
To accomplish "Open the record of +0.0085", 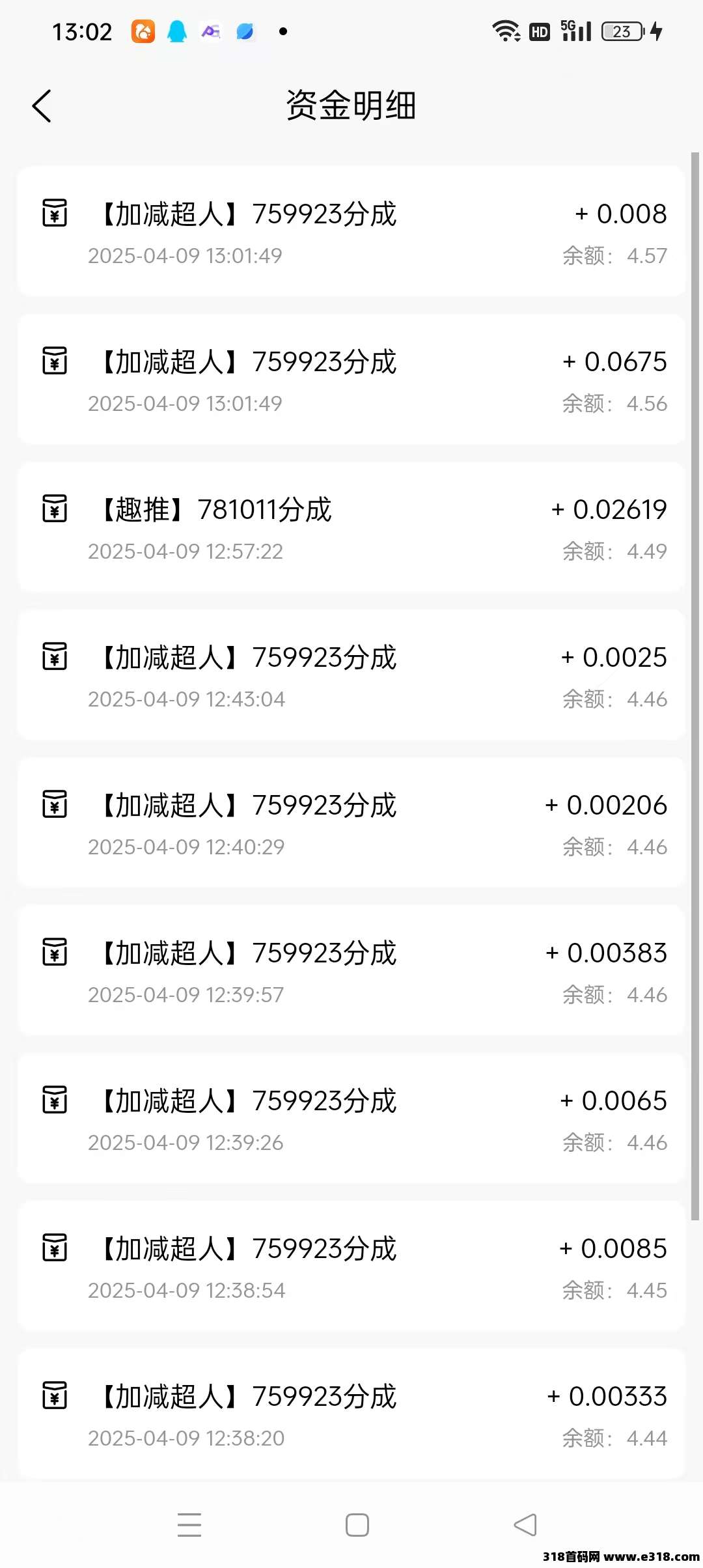I will 351,1266.
